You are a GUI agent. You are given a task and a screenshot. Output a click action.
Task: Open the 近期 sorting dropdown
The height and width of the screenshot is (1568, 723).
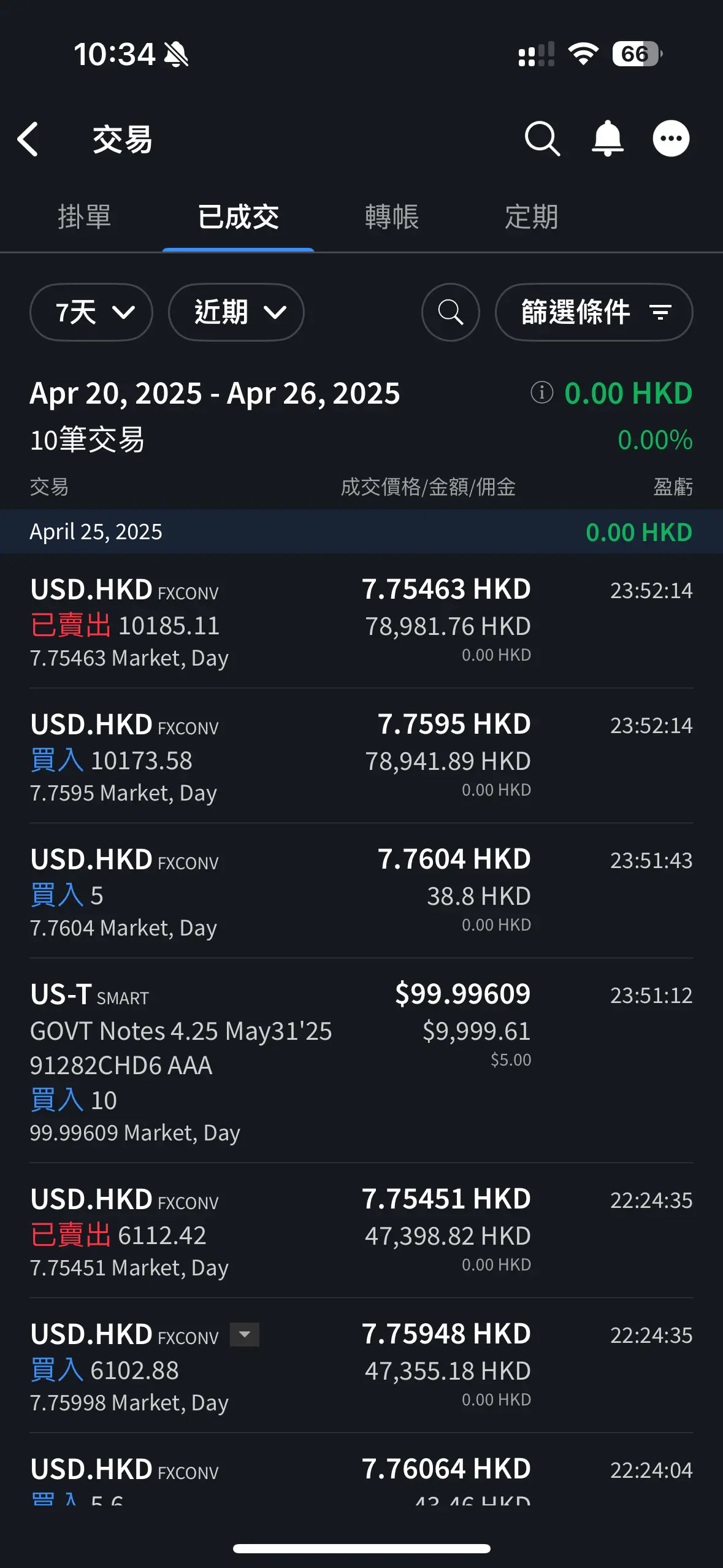pos(235,313)
